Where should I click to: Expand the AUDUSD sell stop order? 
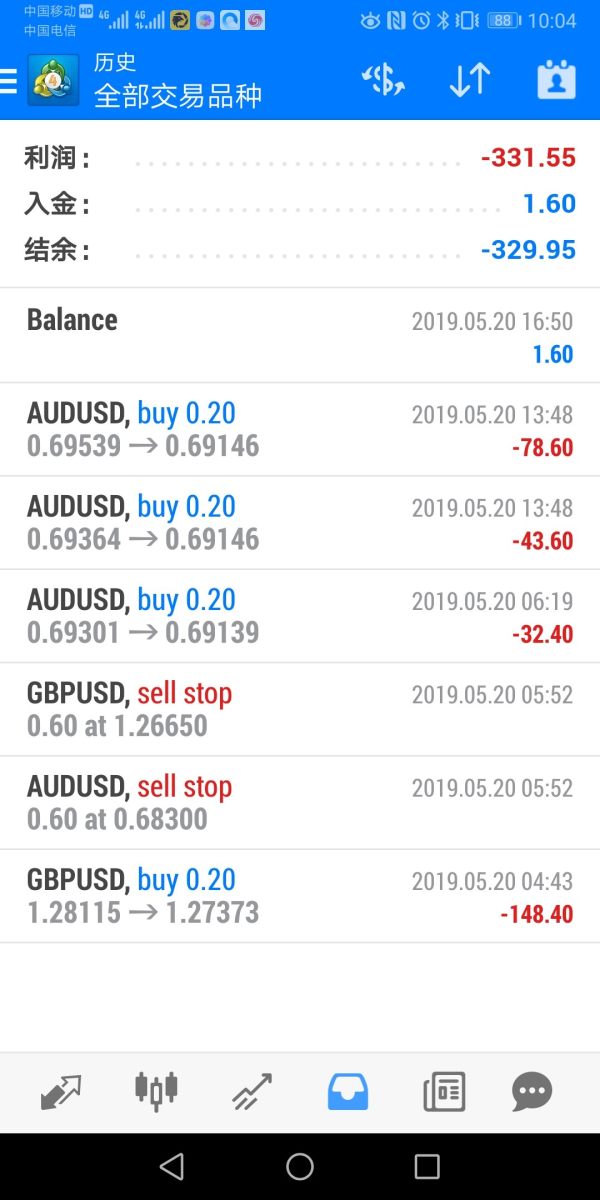click(x=300, y=803)
